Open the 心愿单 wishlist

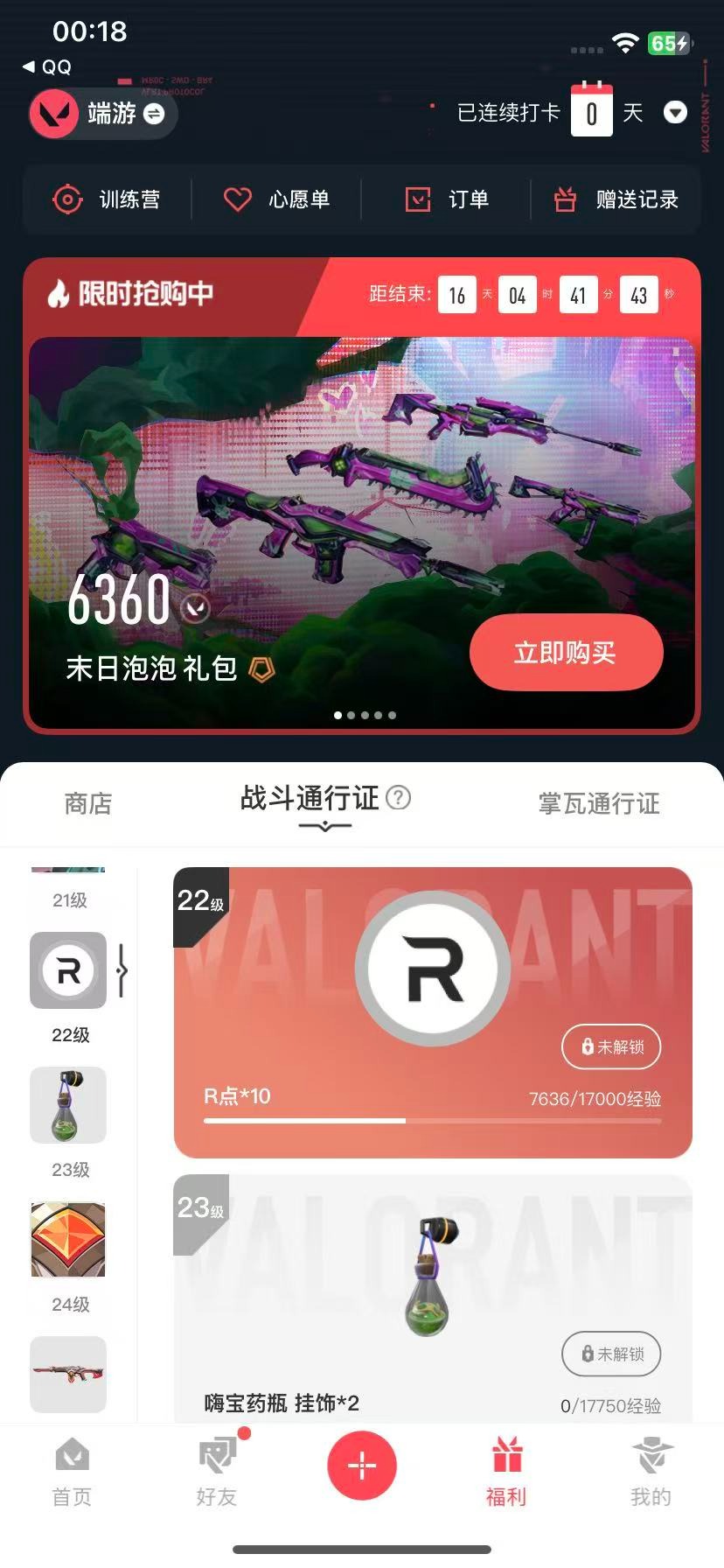pos(276,199)
